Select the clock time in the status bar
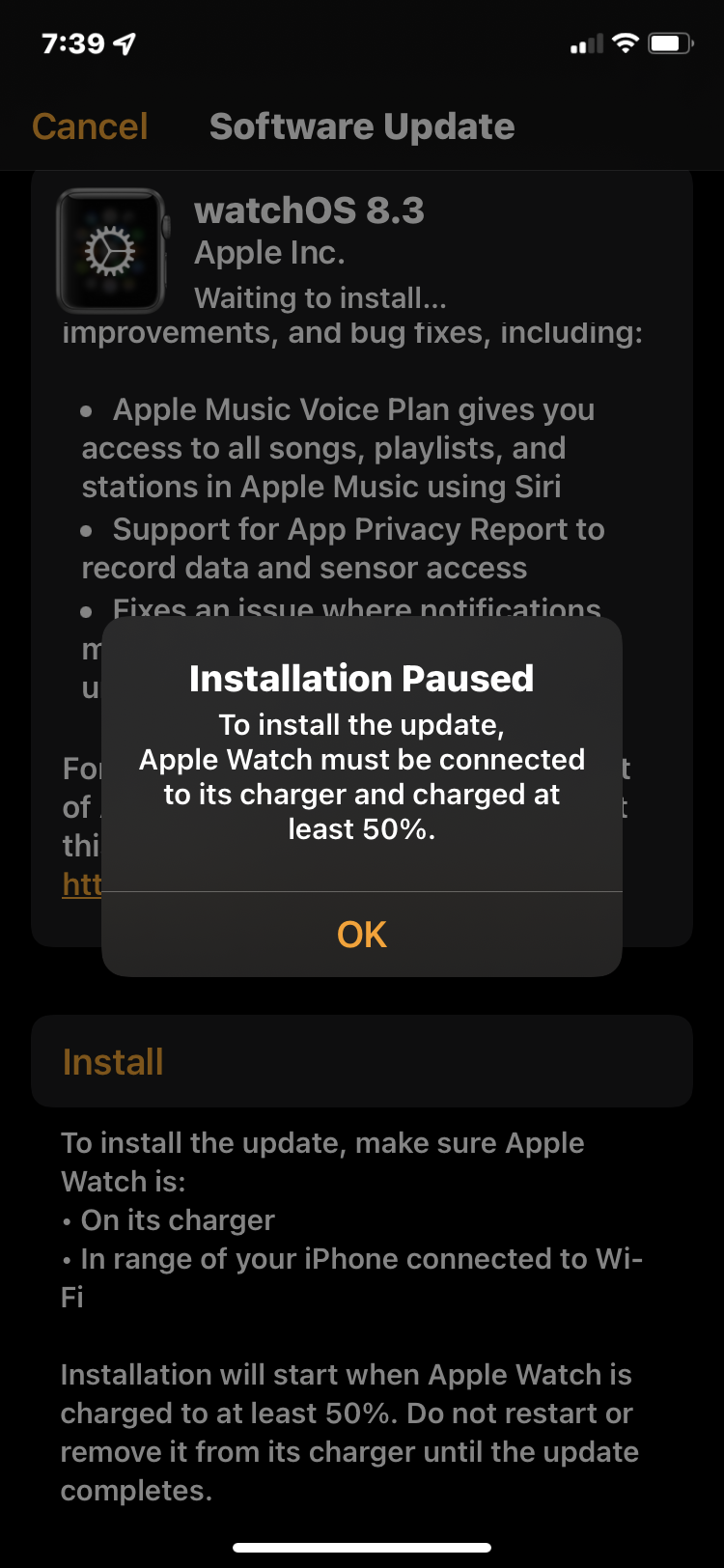The image size is (724, 1568). point(72,42)
